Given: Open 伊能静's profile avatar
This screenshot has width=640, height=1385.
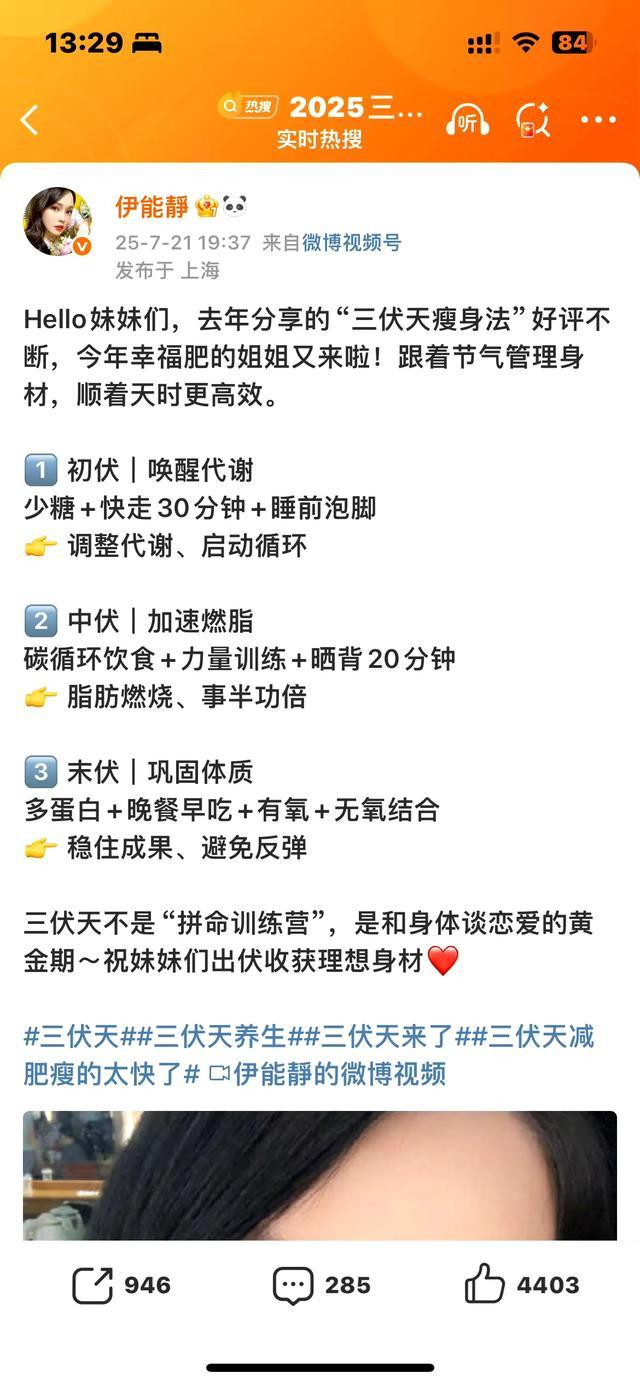Looking at the screenshot, I should tap(58, 221).
